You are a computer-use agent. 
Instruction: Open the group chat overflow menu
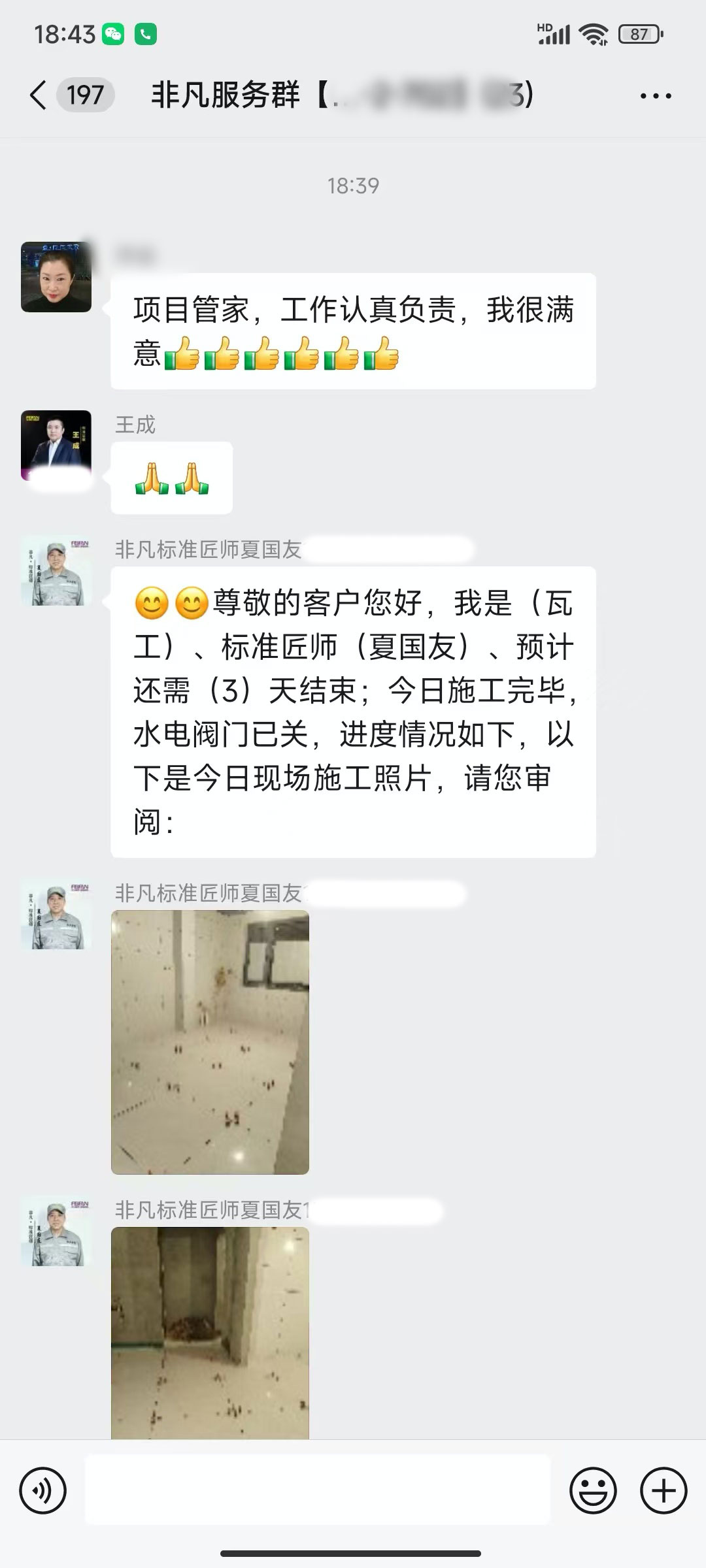coord(655,96)
